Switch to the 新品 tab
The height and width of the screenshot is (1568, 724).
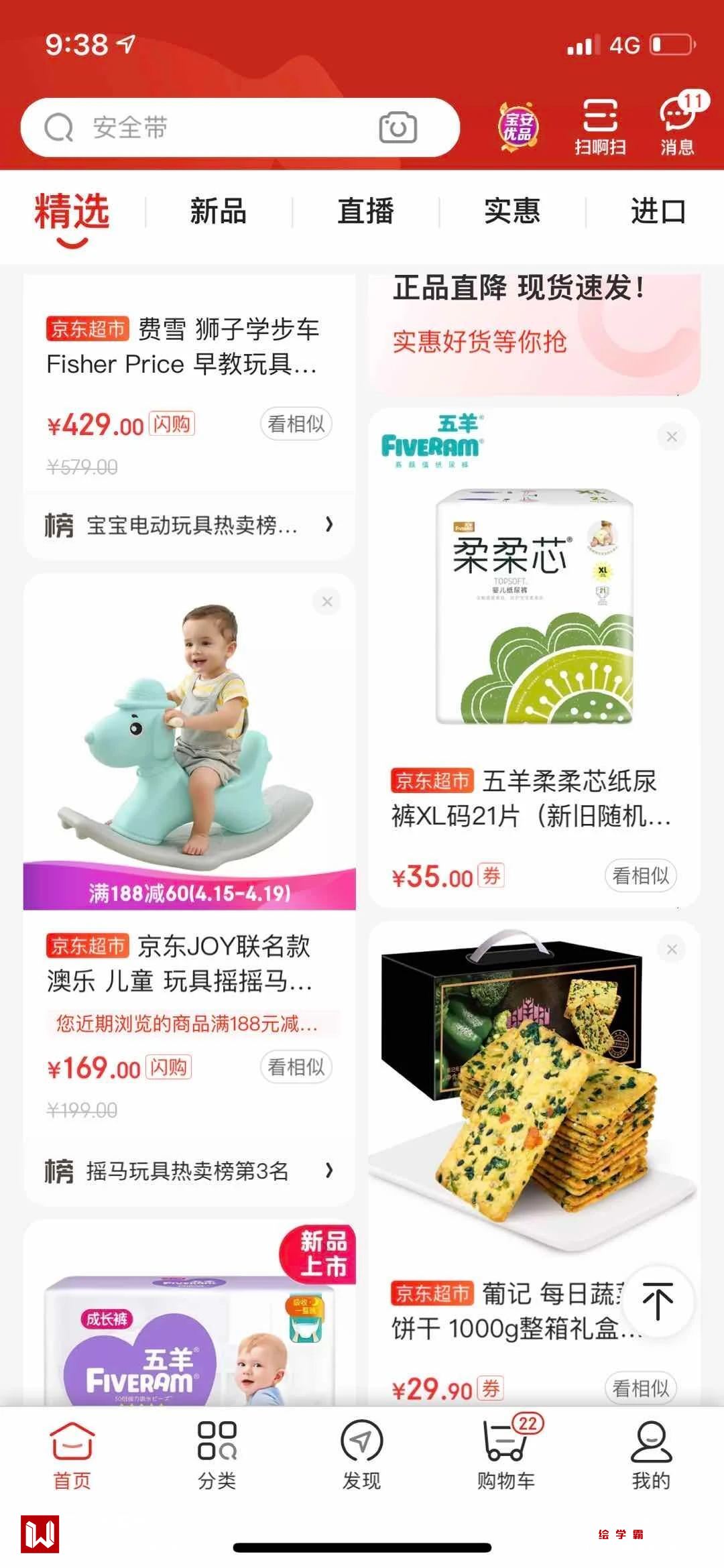[x=218, y=211]
